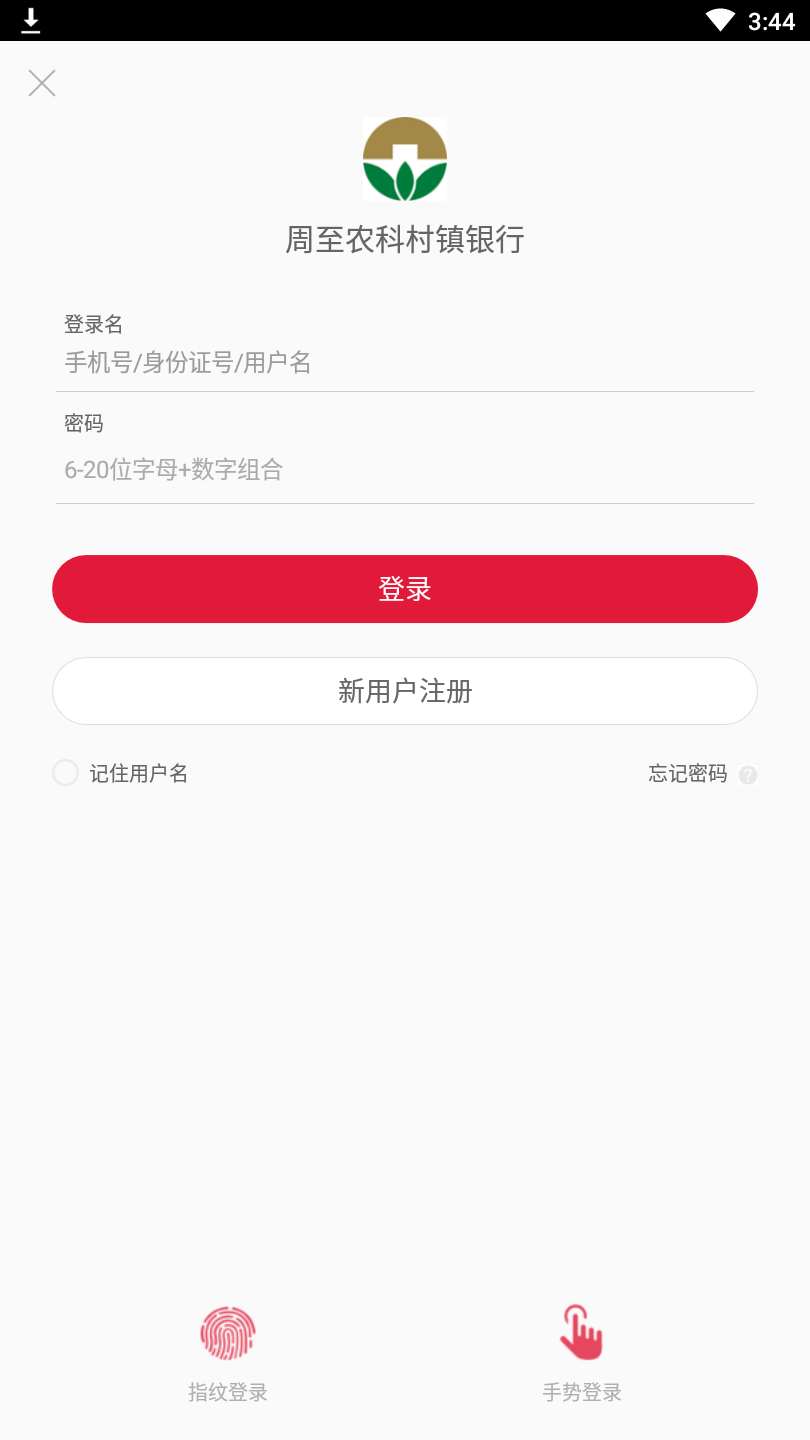The height and width of the screenshot is (1440, 810).
Task: Close the login screen
Action: pyautogui.click(x=42, y=83)
